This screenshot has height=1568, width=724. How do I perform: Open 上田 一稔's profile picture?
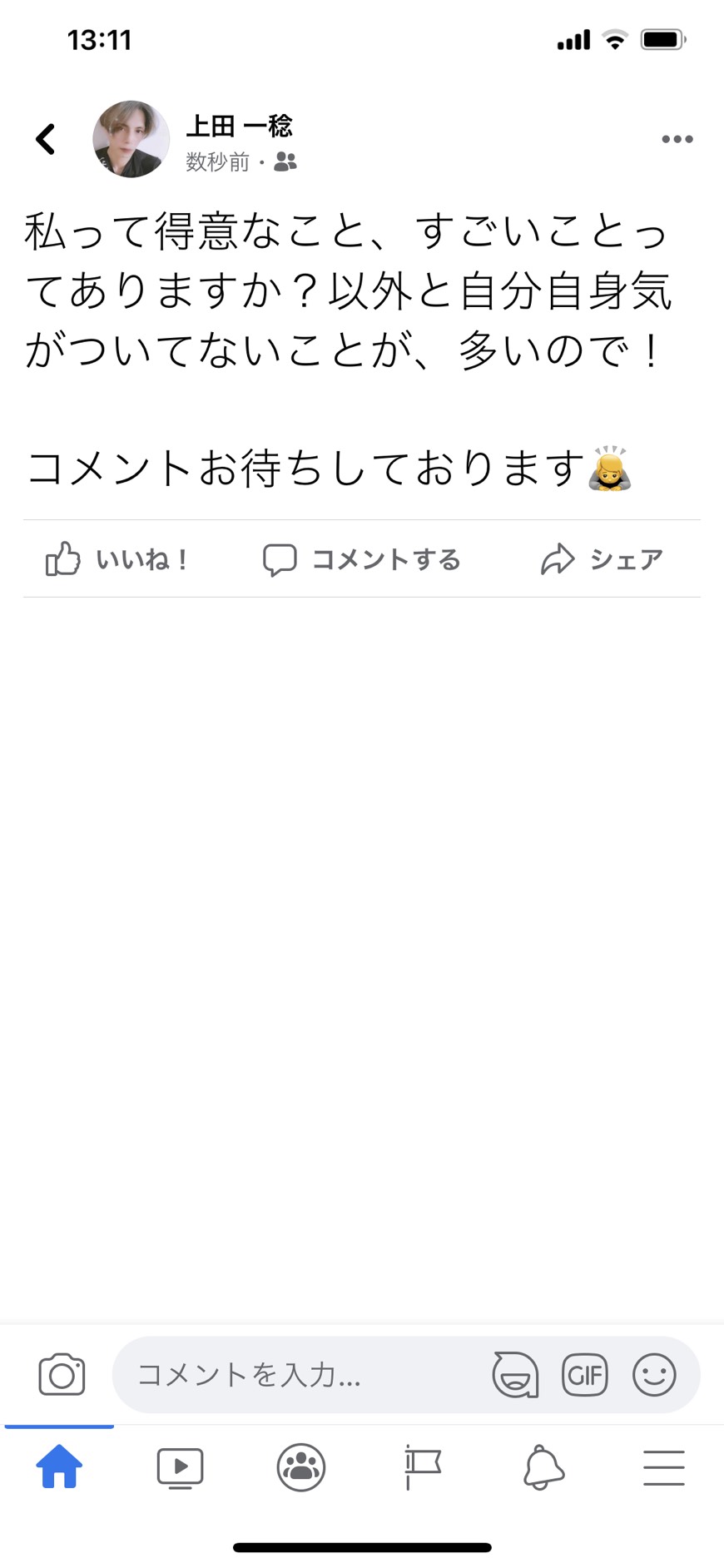coord(131,139)
